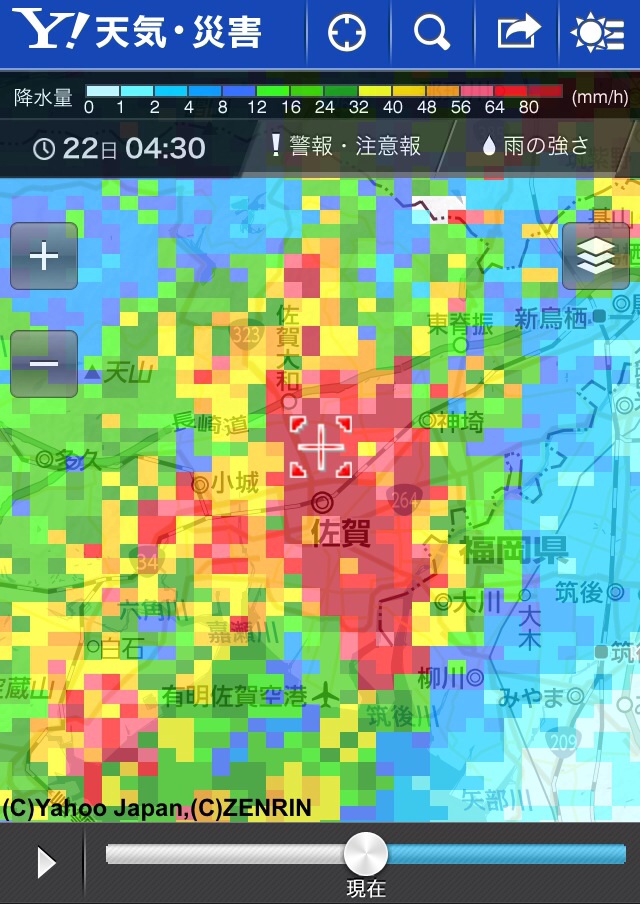The width and height of the screenshot is (640, 904).
Task: Open the map layers selector
Action: click(x=596, y=257)
